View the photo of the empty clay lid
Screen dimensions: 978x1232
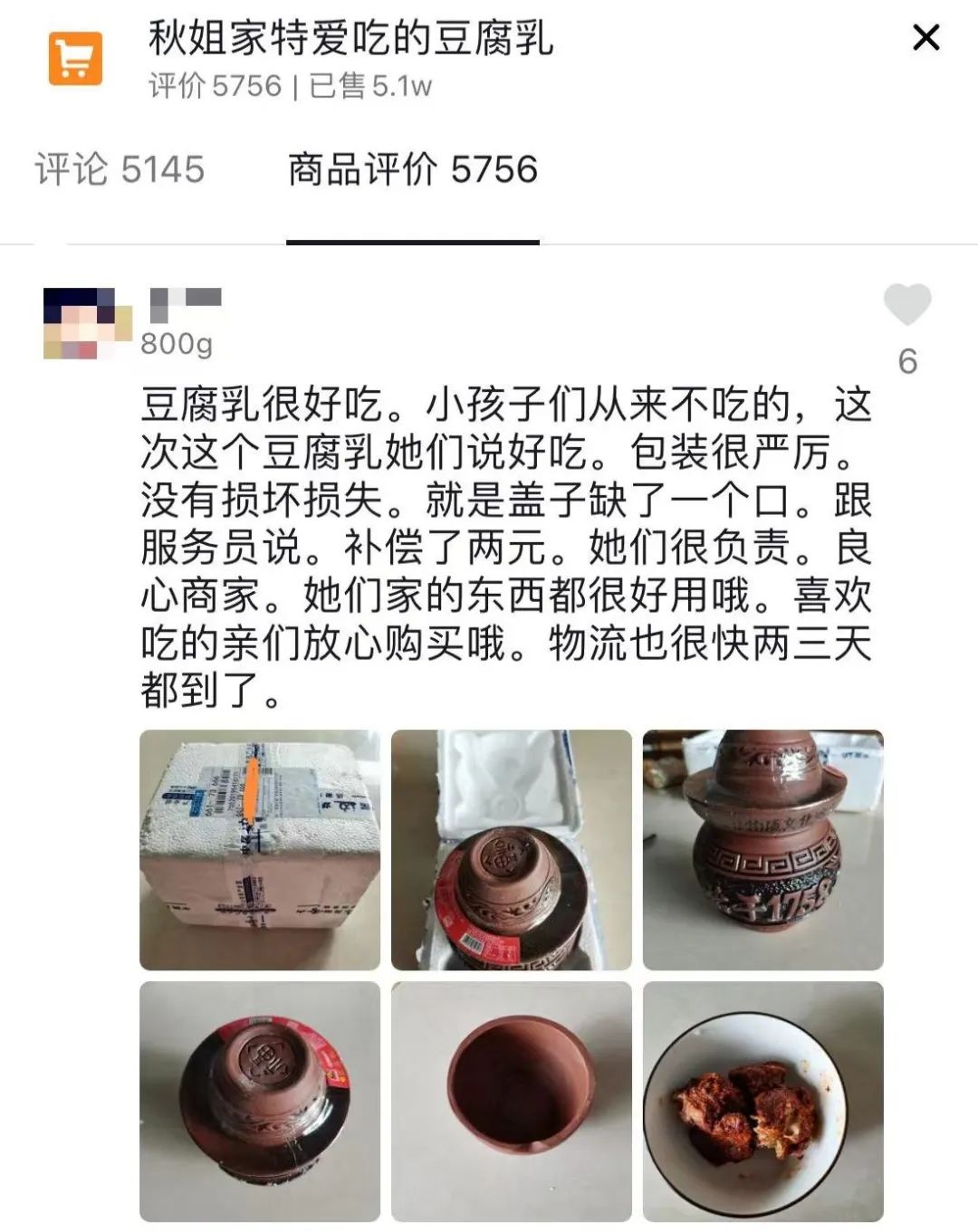tap(511, 1101)
